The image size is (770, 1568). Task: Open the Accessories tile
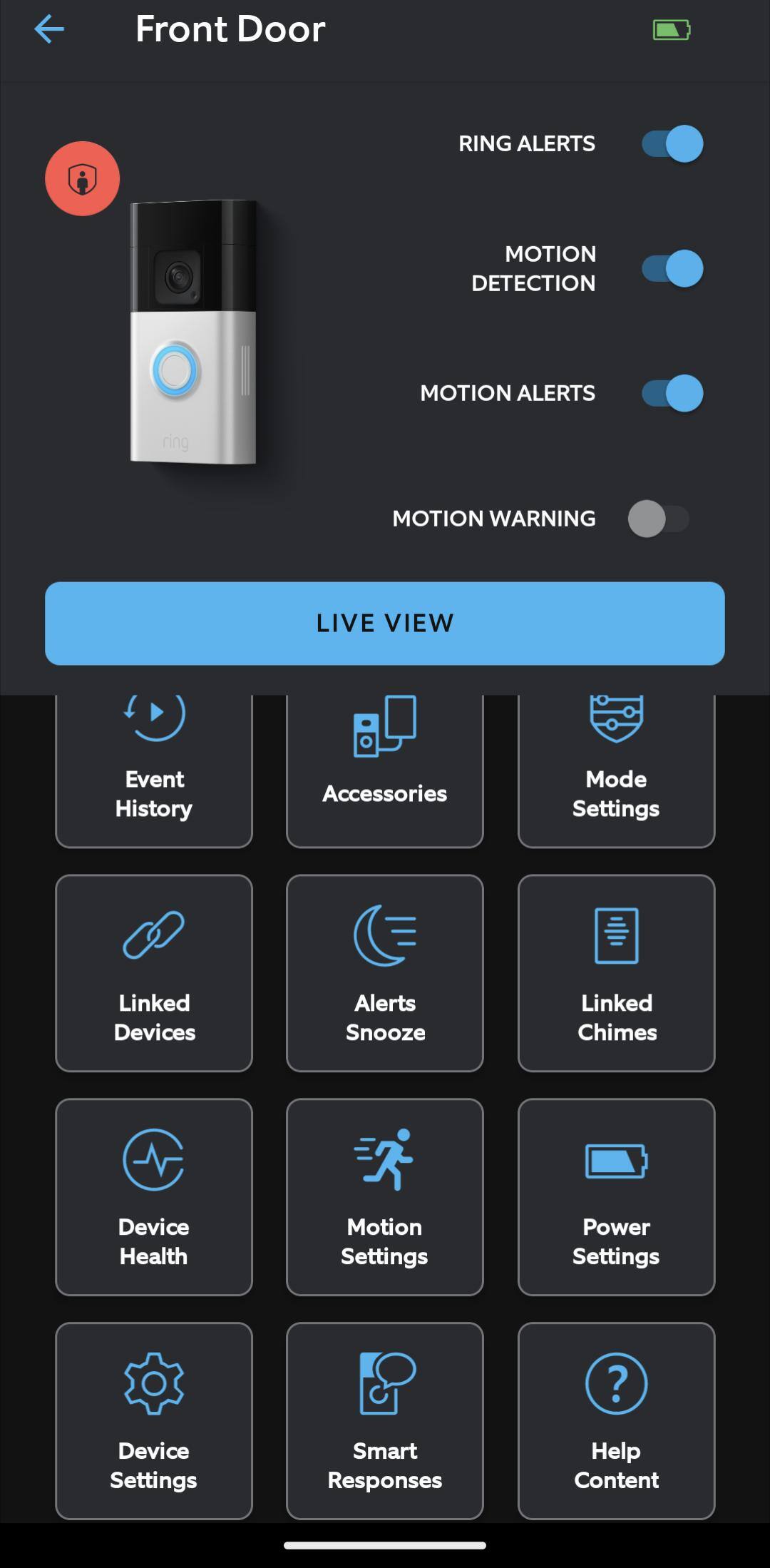point(385,770)
